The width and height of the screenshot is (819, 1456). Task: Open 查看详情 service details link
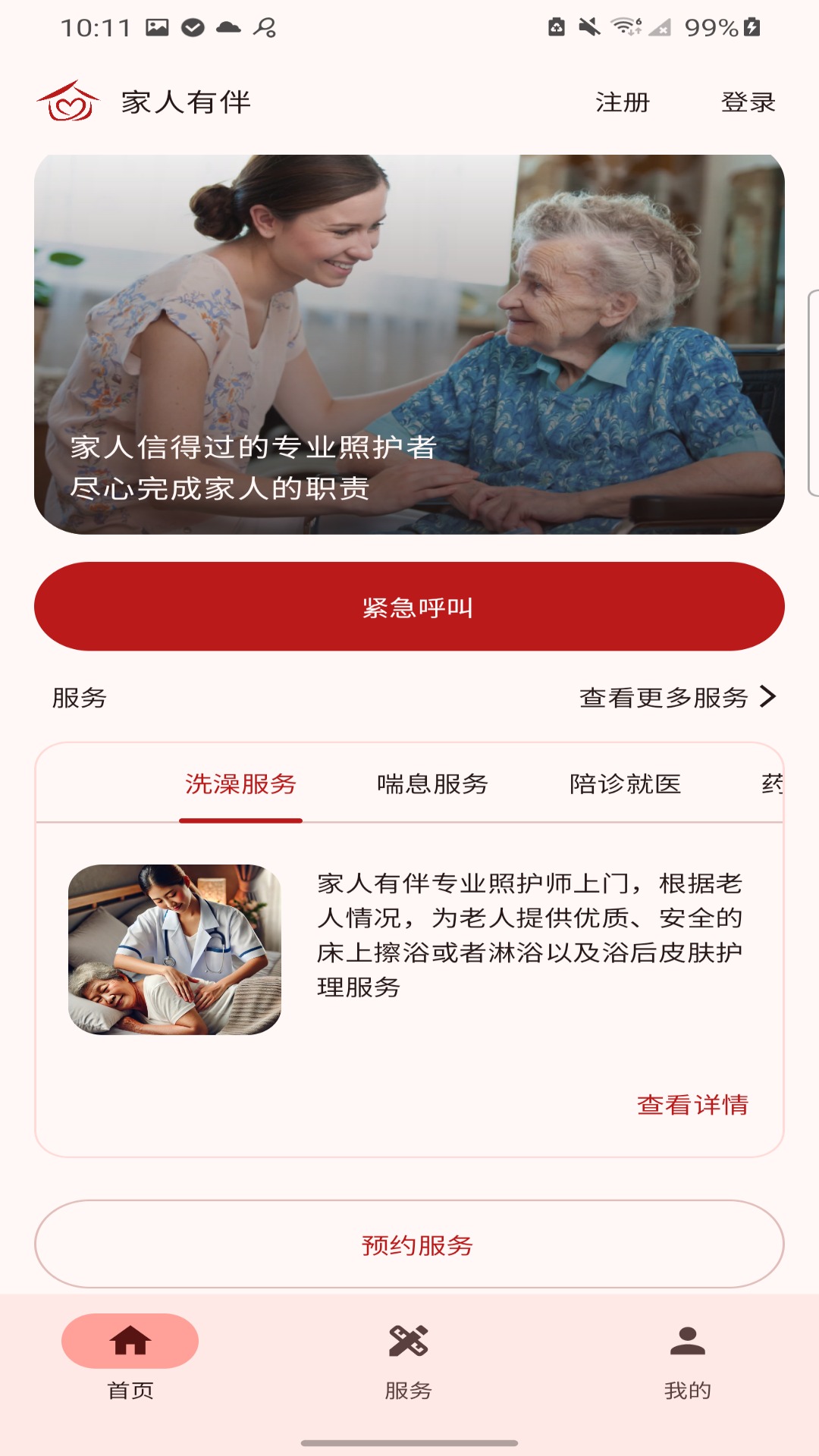[x=692, y=1106]
